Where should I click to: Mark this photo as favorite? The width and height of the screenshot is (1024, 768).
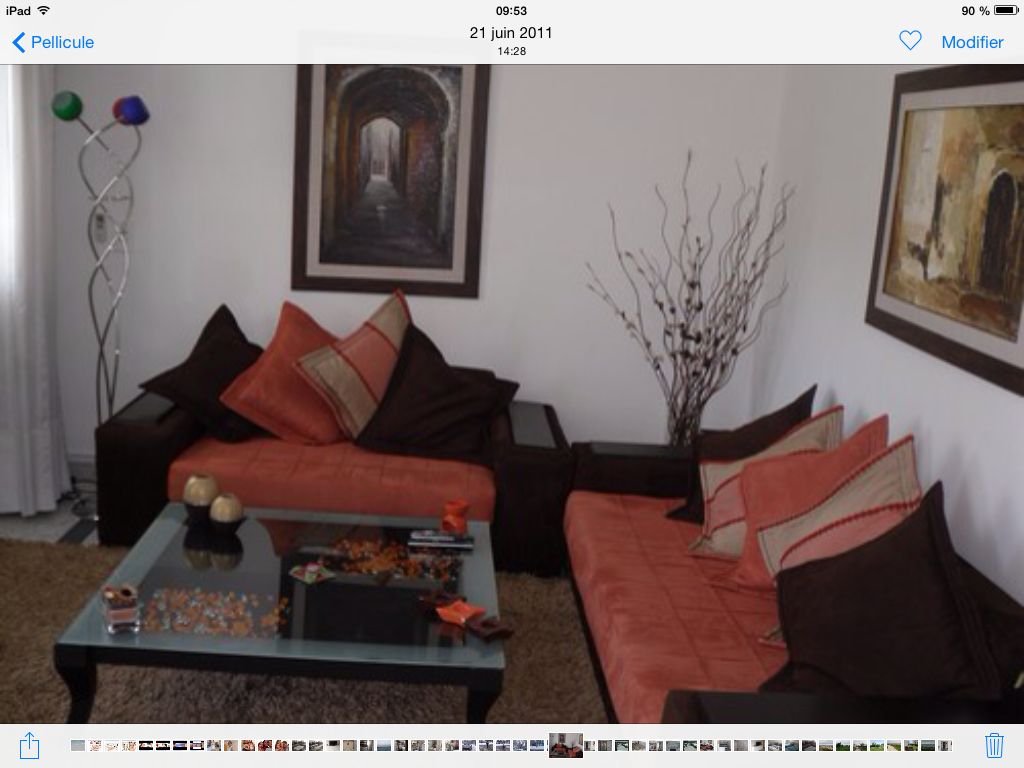(x=910, y=41)
